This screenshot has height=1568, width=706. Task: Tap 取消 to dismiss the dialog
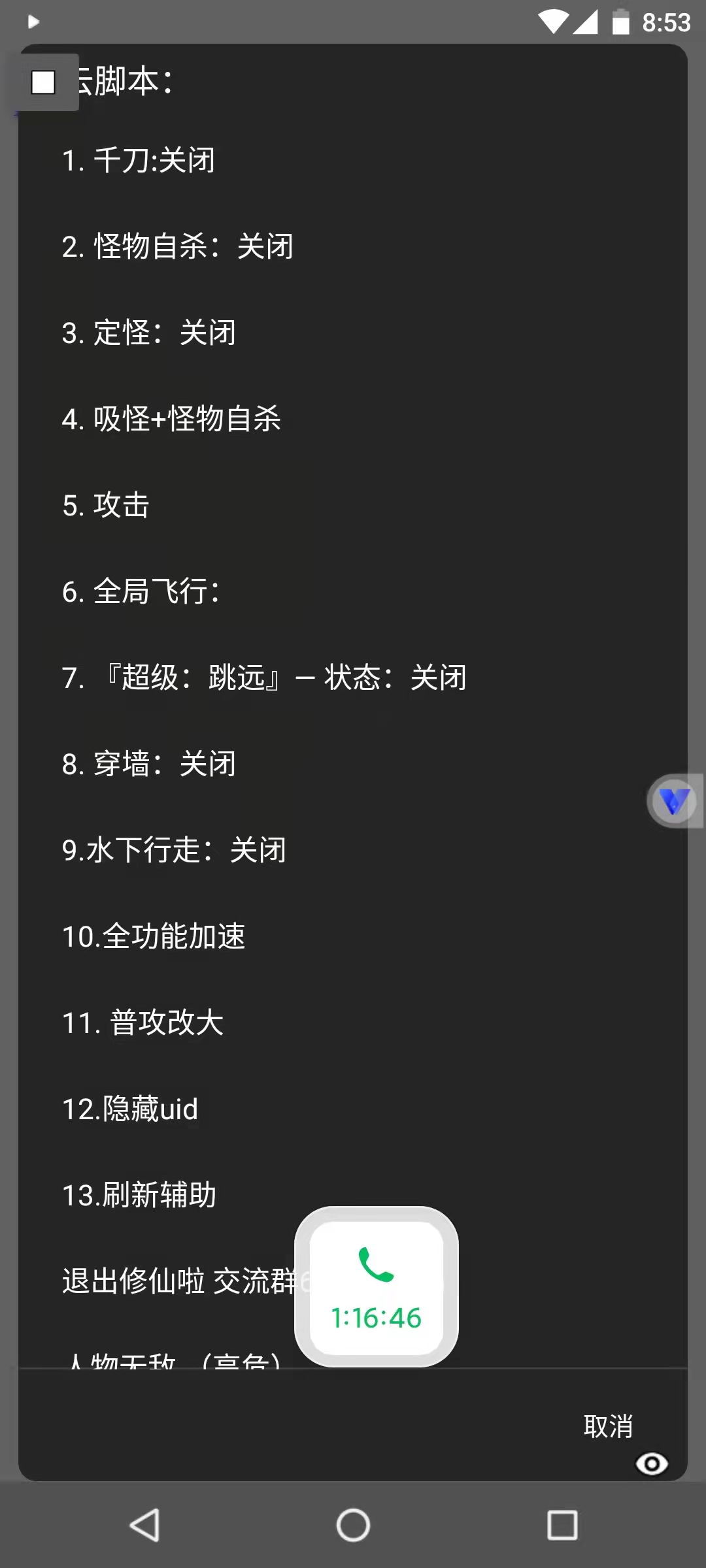coord(608,1426)
